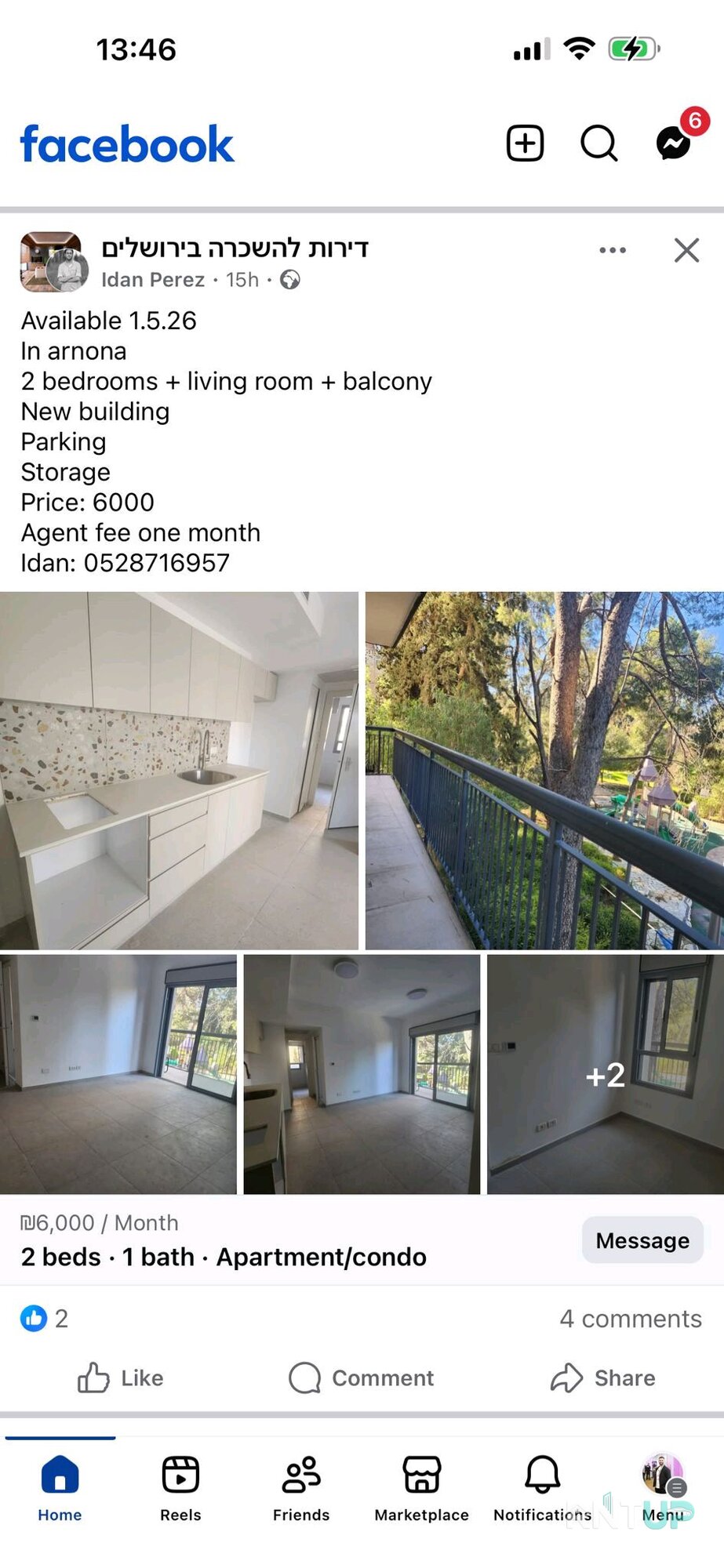Open Idan Perez's profile
The width and height of the screenshot is (724, 1568).
(153, 280)
